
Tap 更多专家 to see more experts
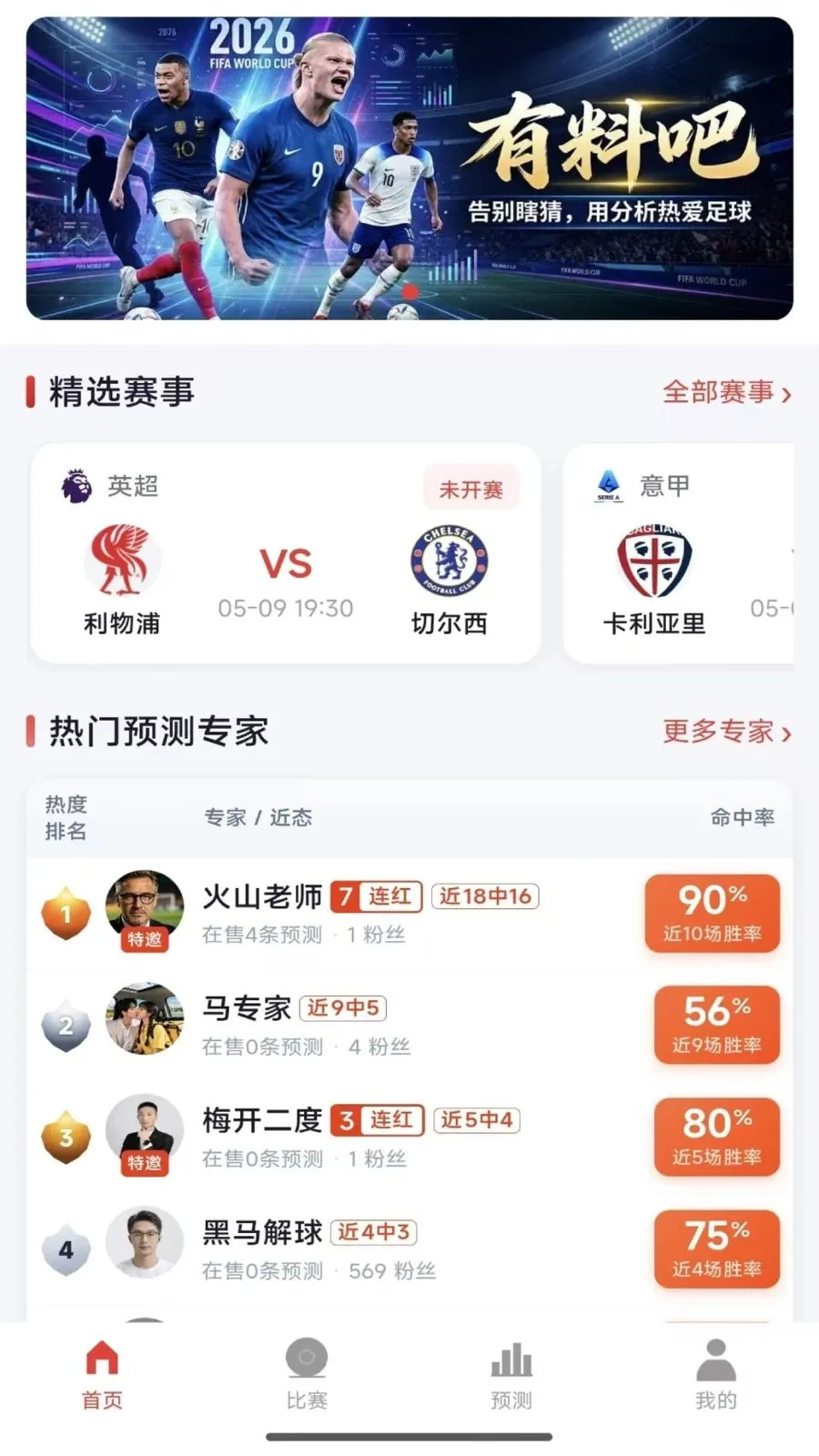[726, 732]
